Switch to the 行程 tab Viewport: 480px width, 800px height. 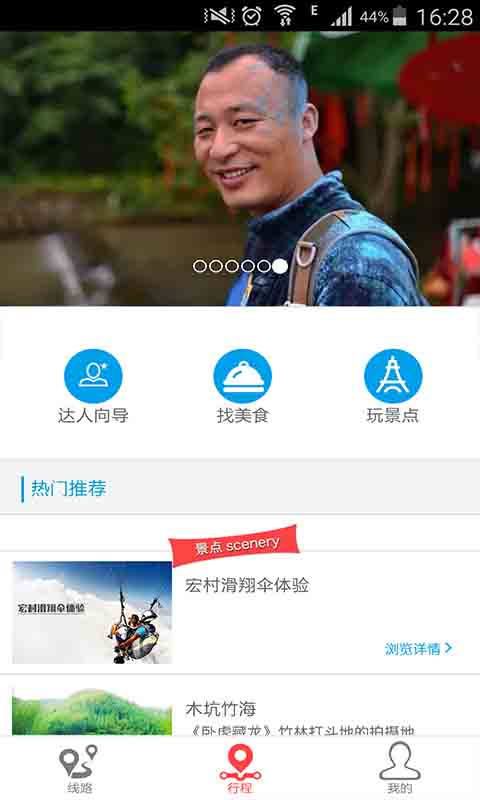[x=240, y=768]
